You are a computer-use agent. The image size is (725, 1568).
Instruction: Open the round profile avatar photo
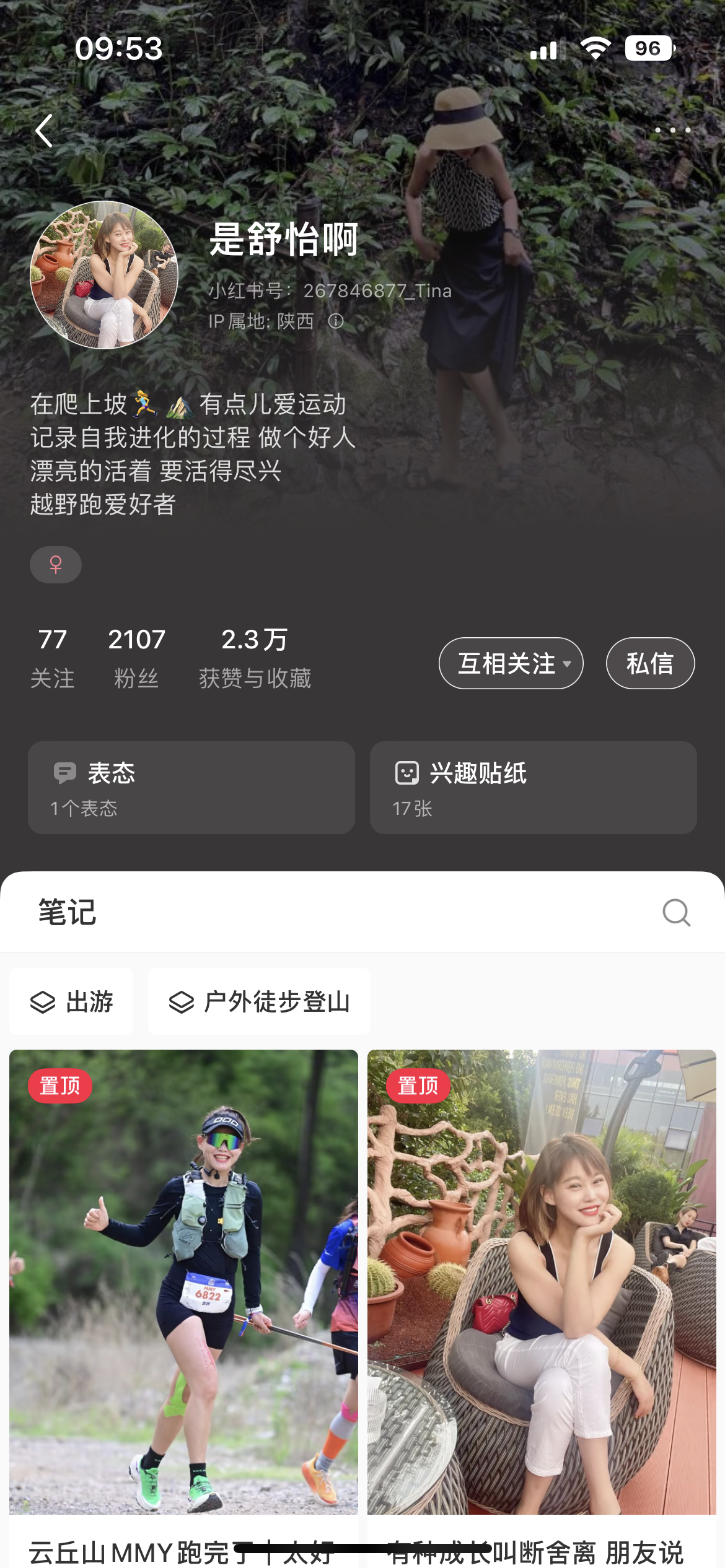point(104,275)
